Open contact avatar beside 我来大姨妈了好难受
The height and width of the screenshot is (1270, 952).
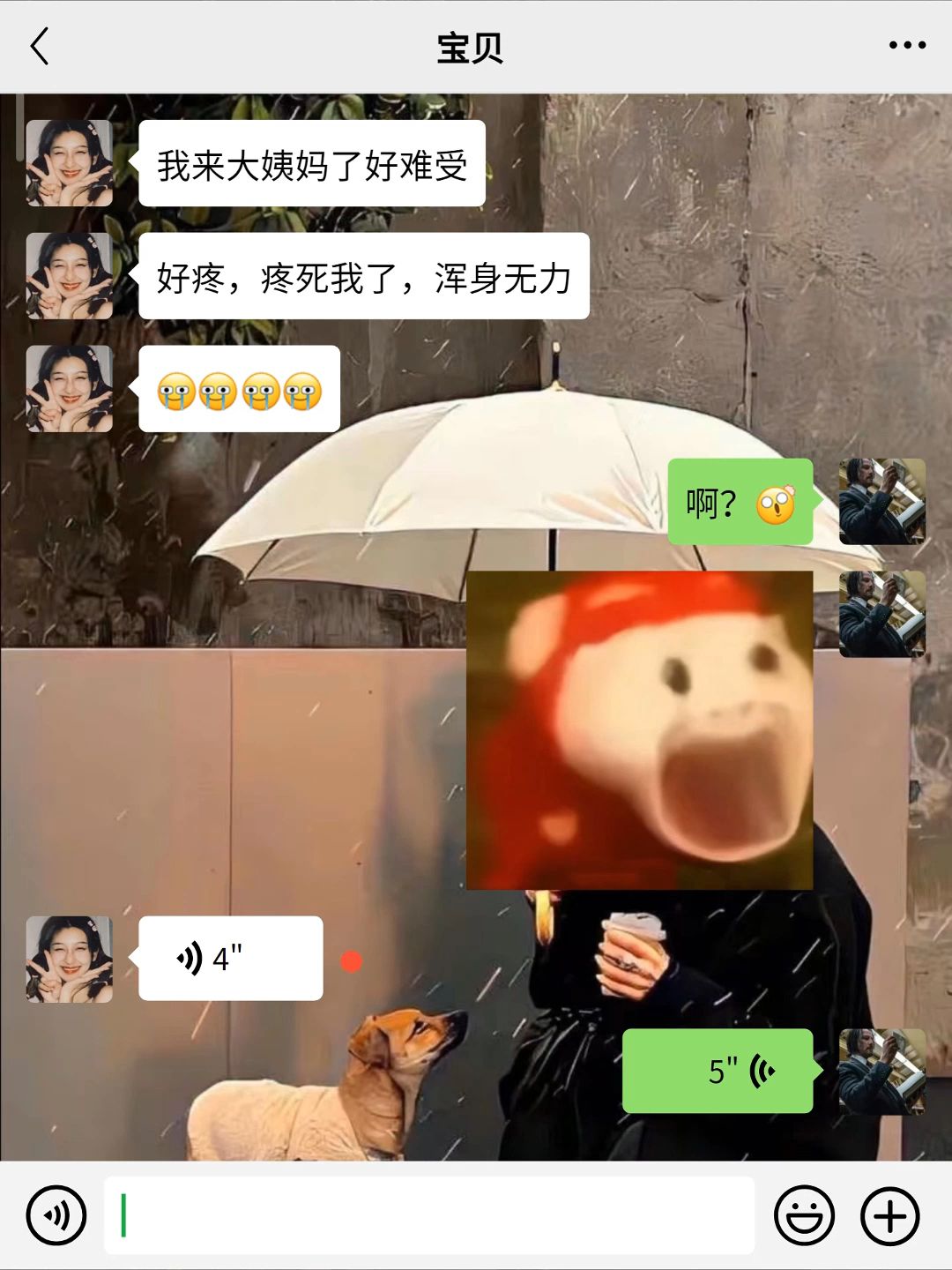(70, 163)
